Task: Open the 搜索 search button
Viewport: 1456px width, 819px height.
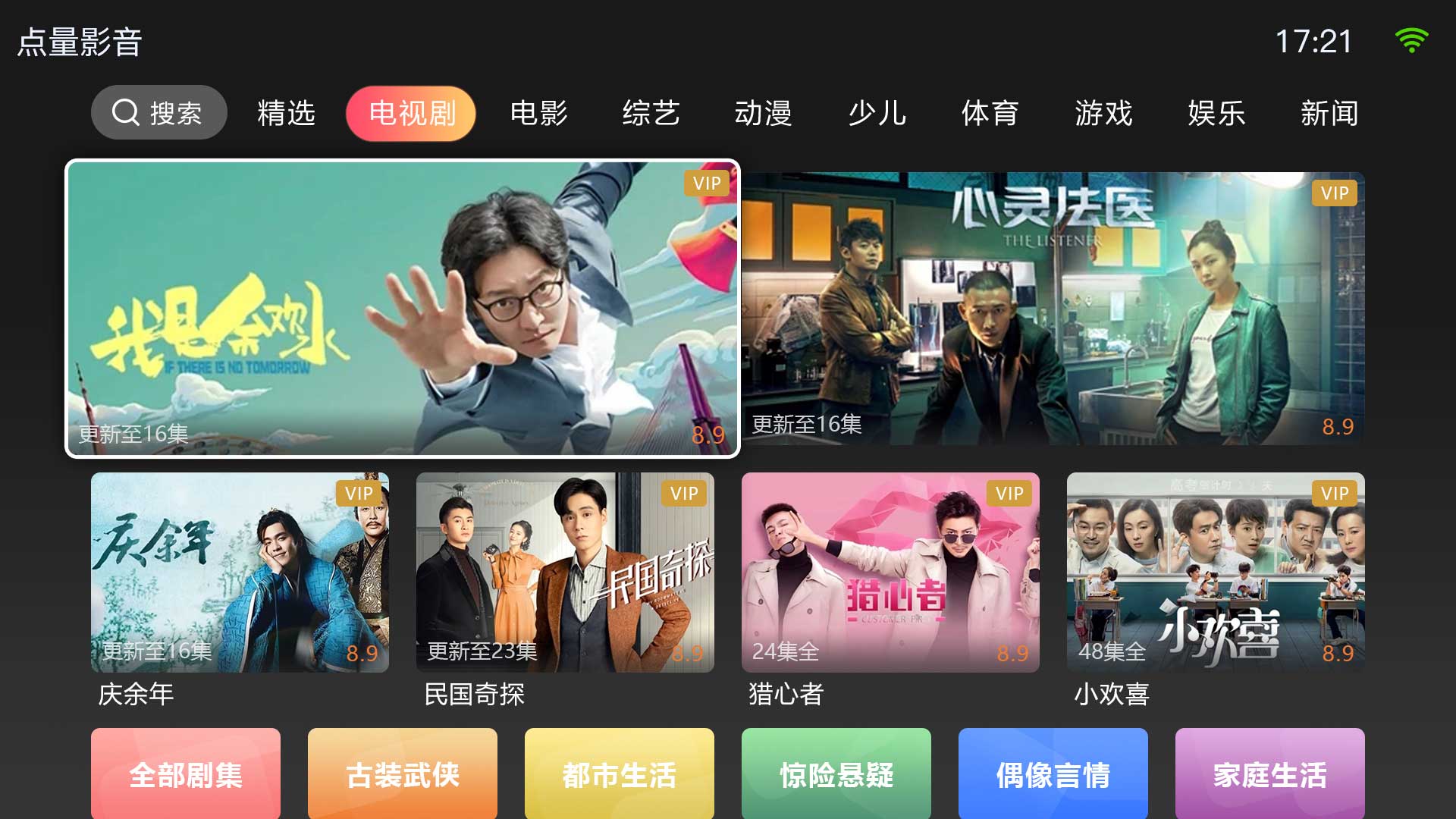Action: (158, 113)
